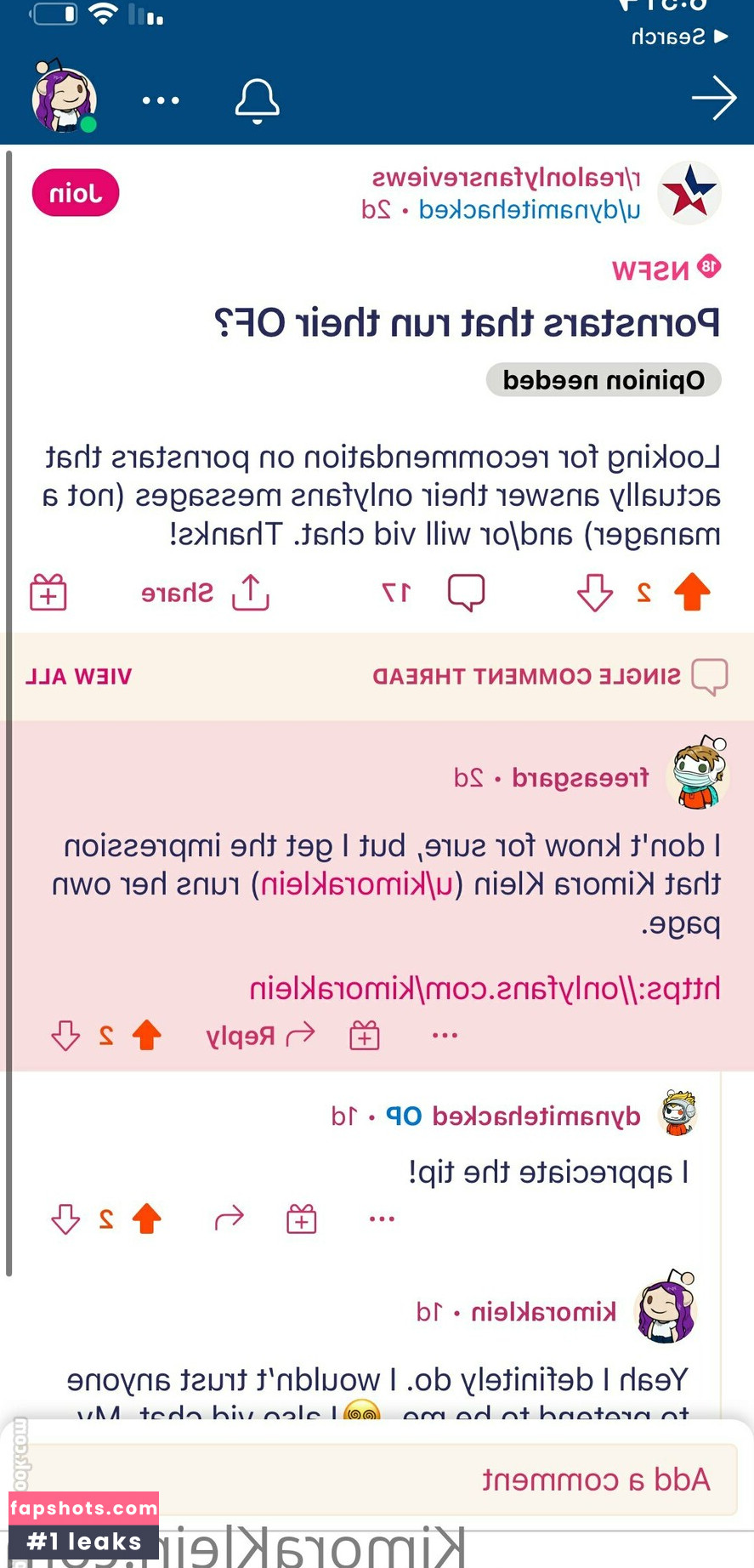Screen dimensions: 754x1568
Task: Open the three-dot menu in header
Action: pos(161,100)
